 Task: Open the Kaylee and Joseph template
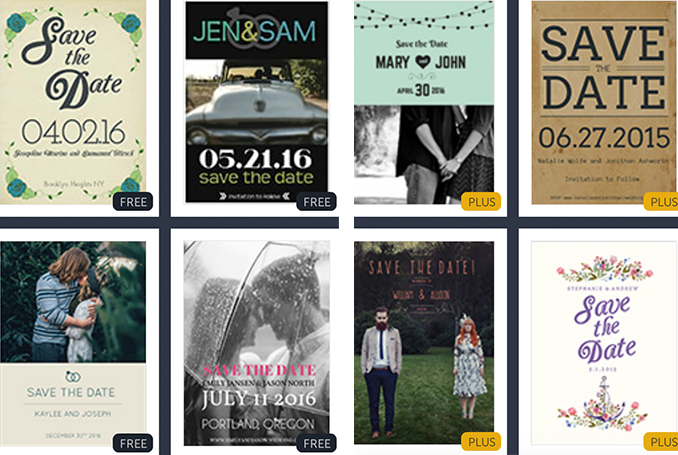tap(73, 340)
